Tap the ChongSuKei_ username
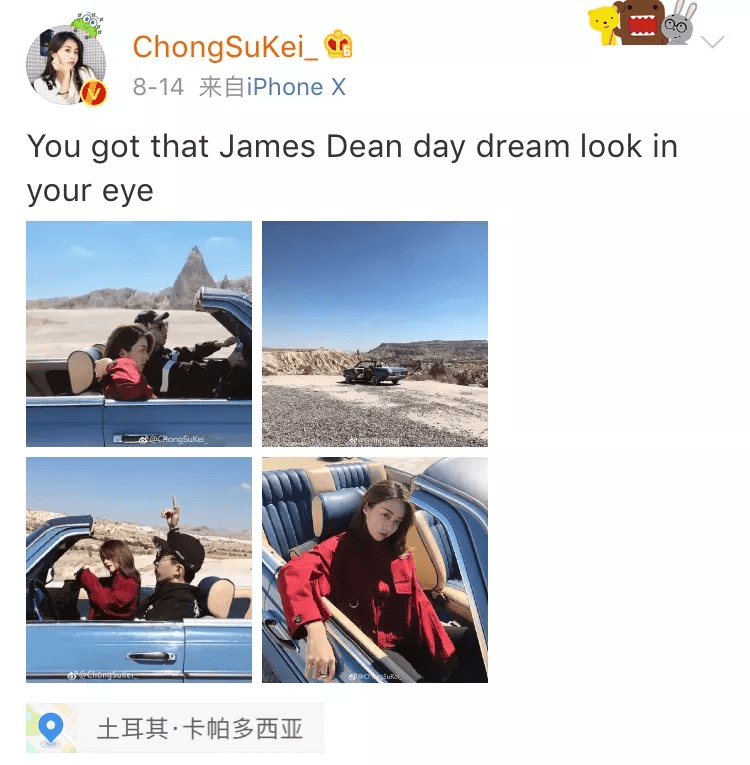Viewport: 750px width, 765px height. (225, 46)
